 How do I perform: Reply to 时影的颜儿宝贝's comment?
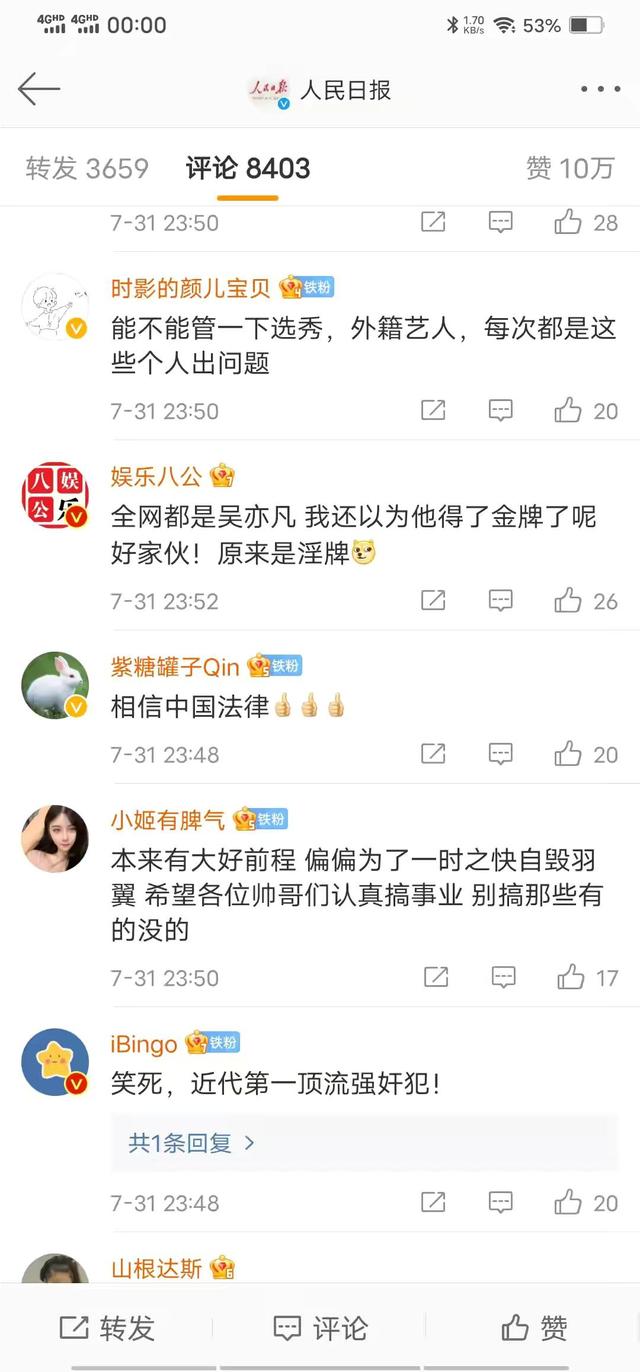pos(500,410)
